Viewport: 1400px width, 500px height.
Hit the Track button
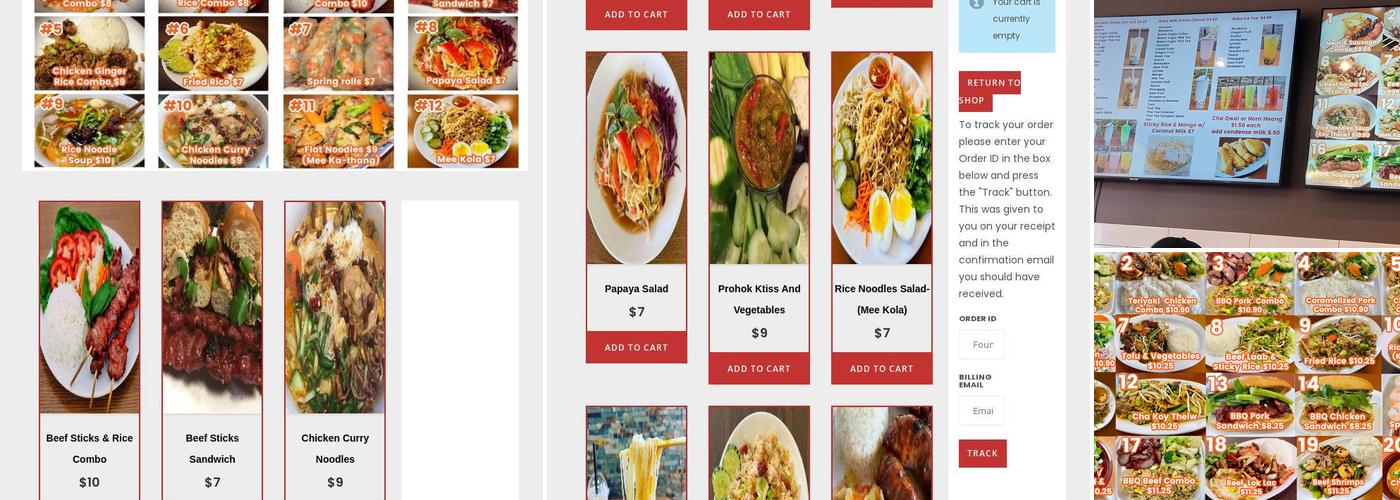coord(982,453)
